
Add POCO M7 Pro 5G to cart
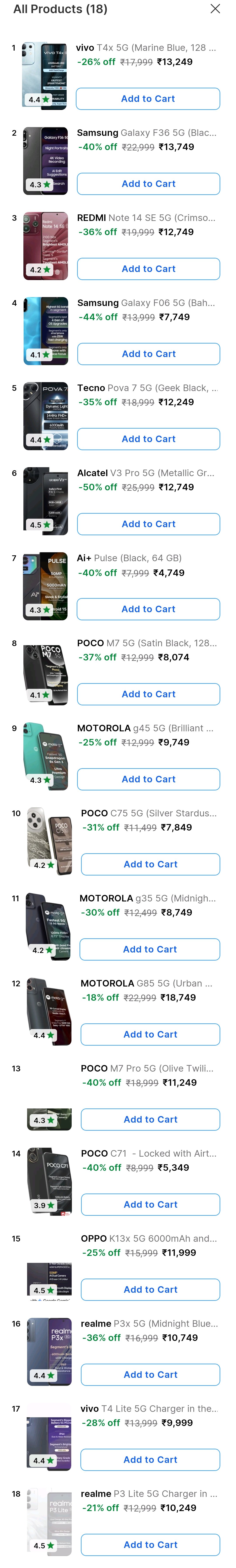150,1119
